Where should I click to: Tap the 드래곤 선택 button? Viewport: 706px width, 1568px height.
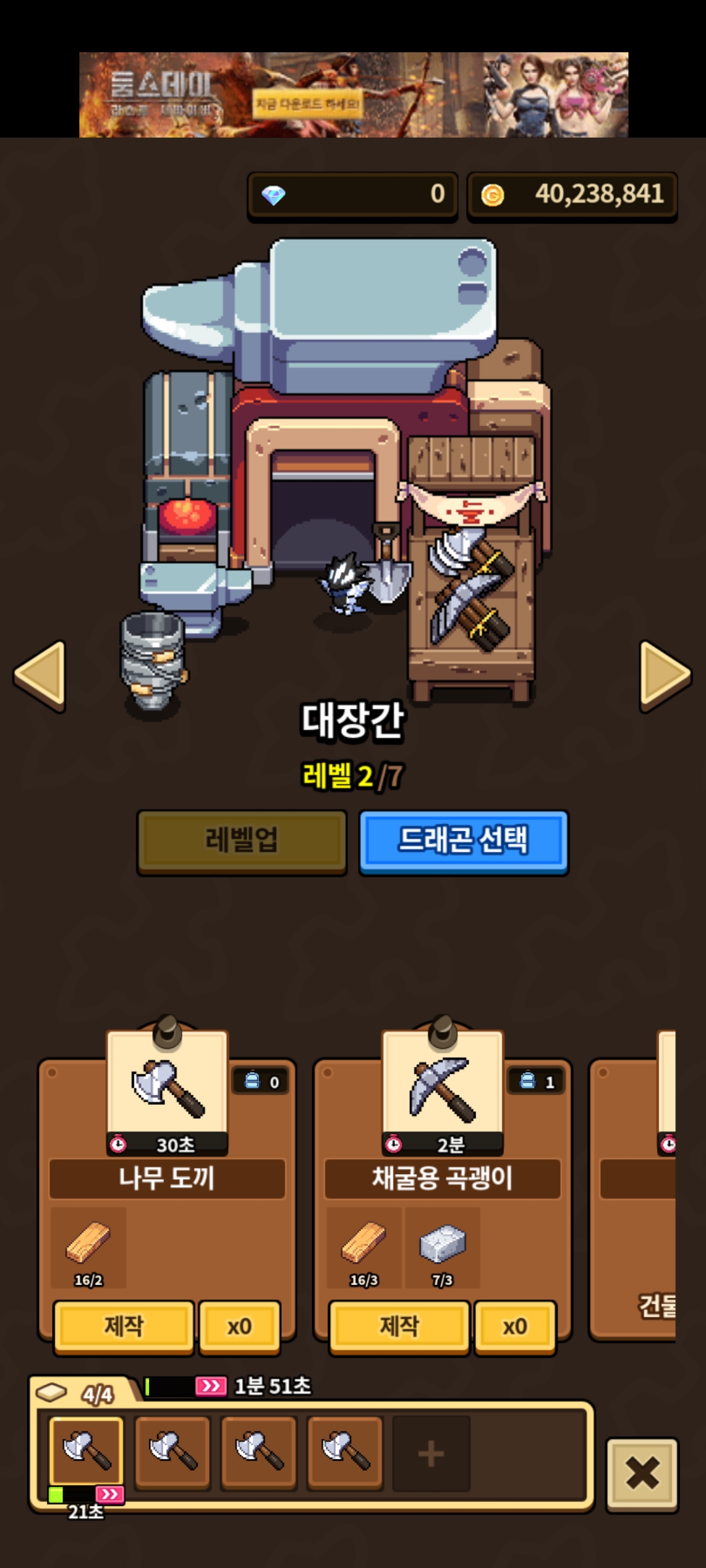(x=463, y=841)
